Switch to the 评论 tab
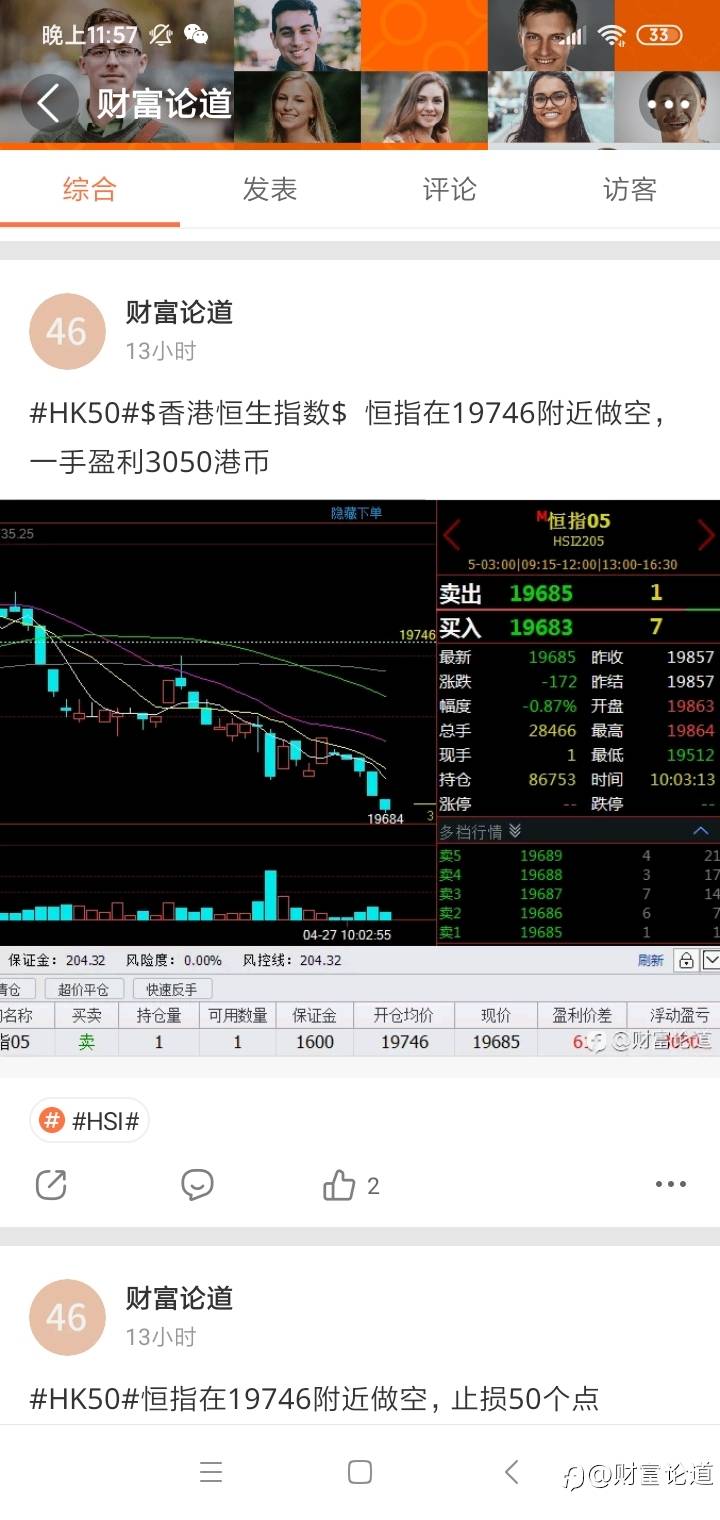Screen dimensions: 720x1520 (x=450, y=189)
